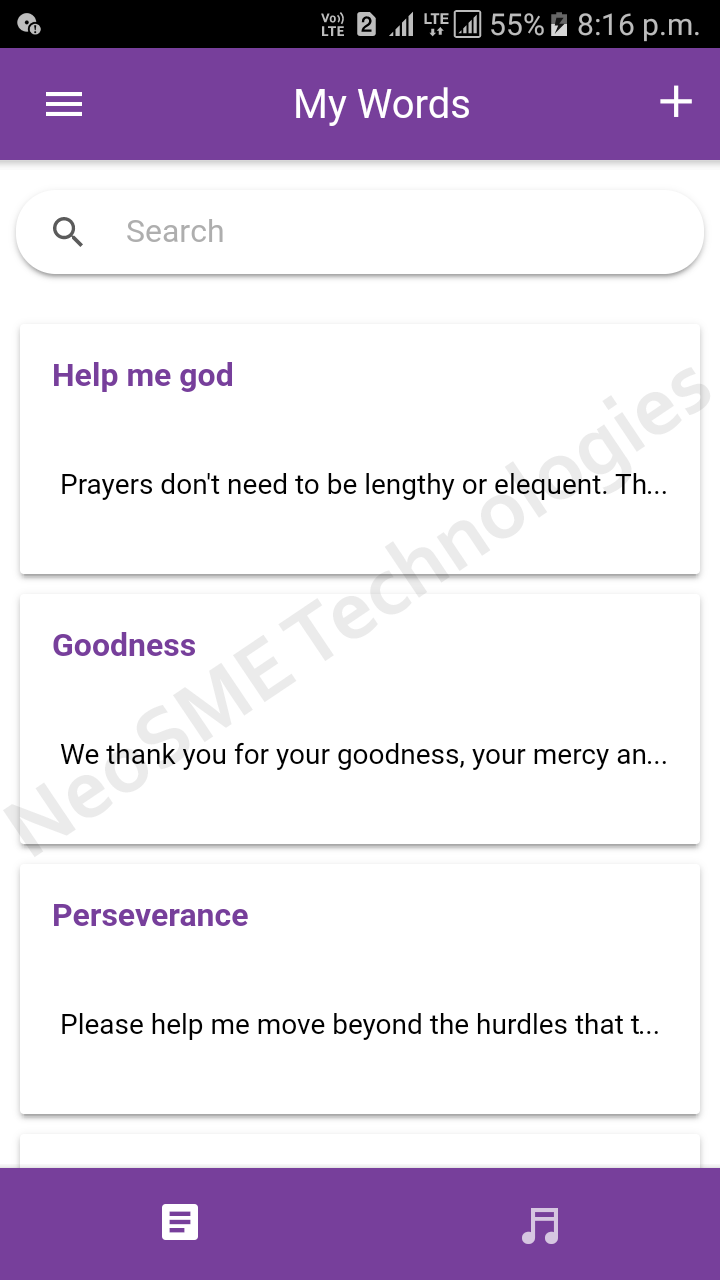Screen dimensions: 720x1280
Task: Switch to the notes tab
Action: (180, 1223)
